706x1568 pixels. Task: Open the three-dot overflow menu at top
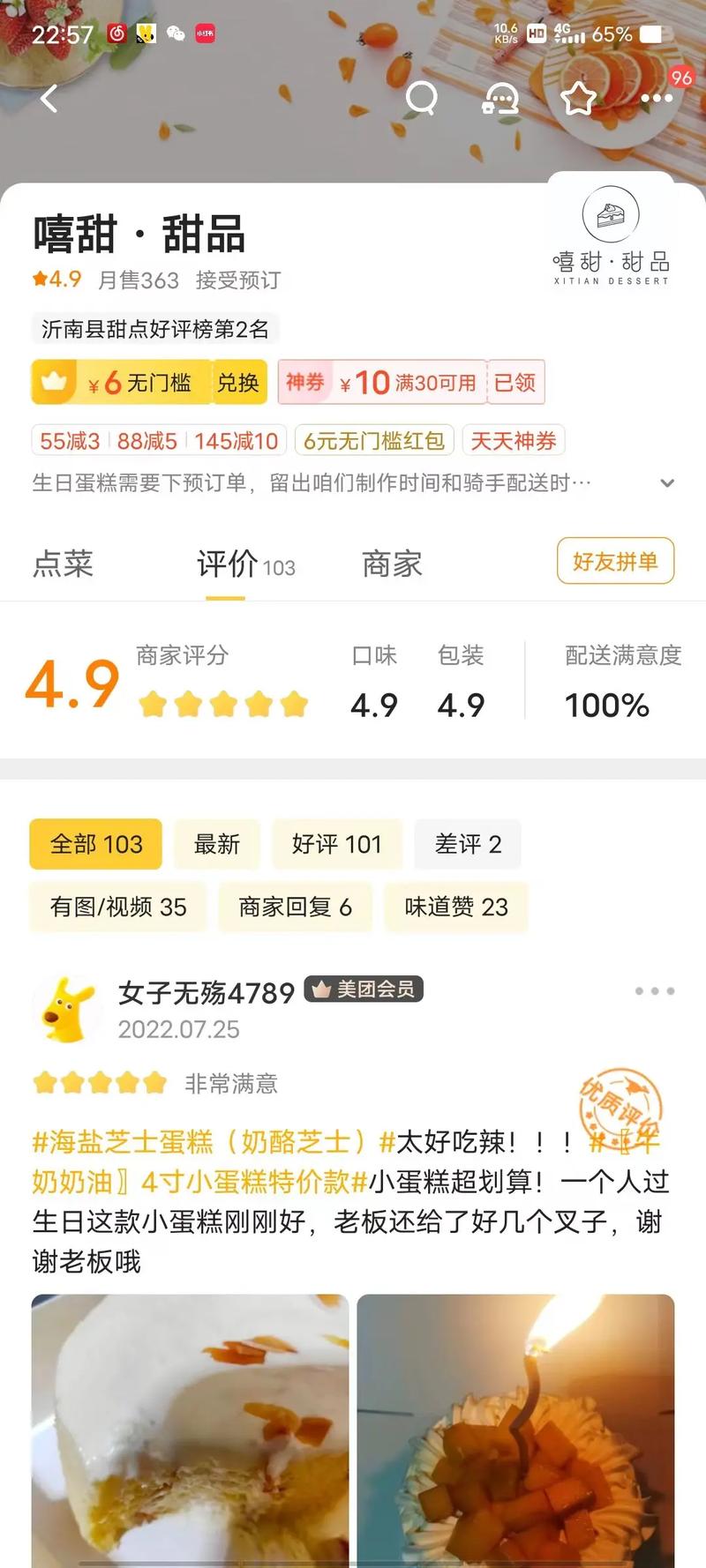(x=657, y=98)
